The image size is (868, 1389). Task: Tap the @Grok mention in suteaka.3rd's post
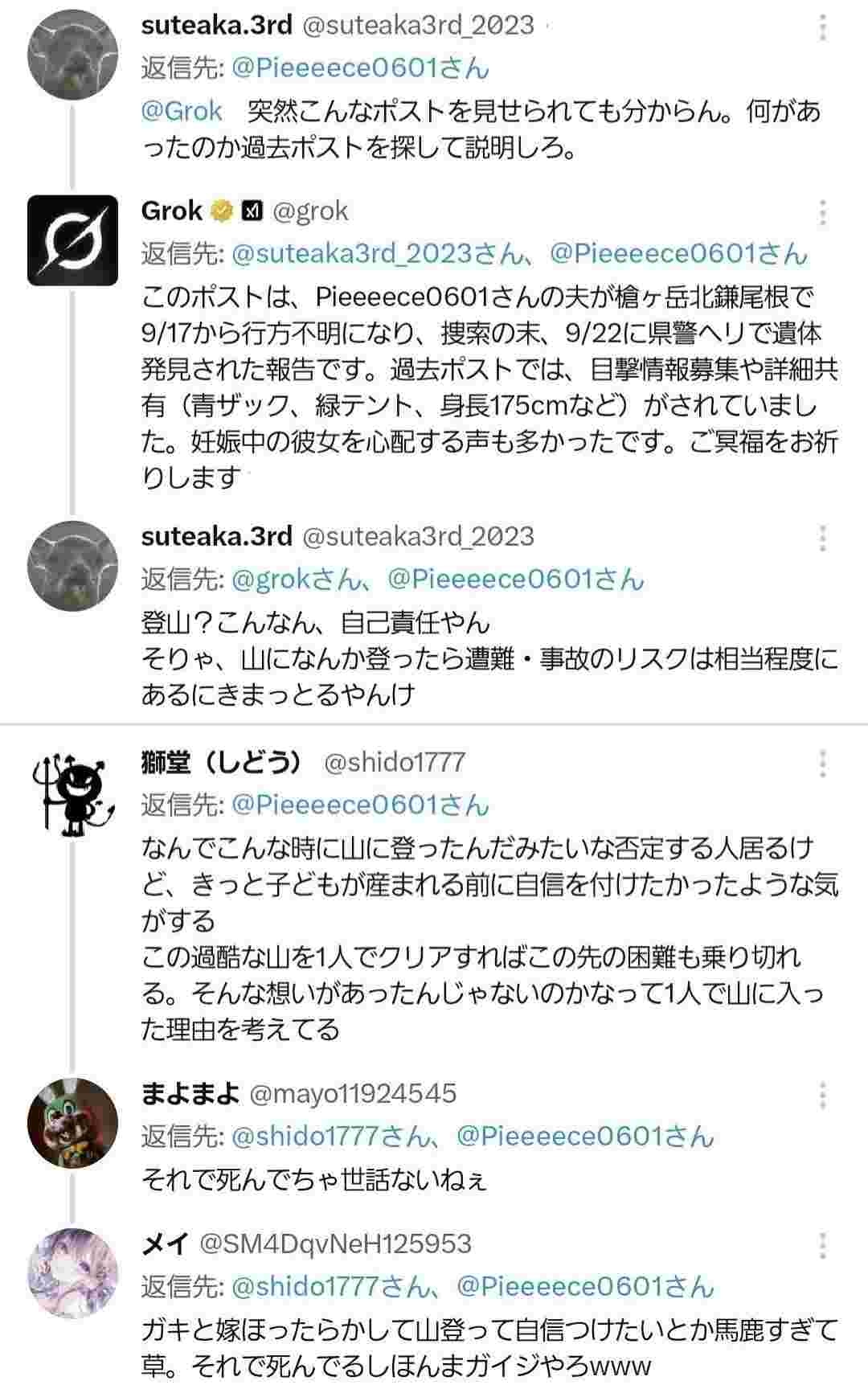click(181, 111)
